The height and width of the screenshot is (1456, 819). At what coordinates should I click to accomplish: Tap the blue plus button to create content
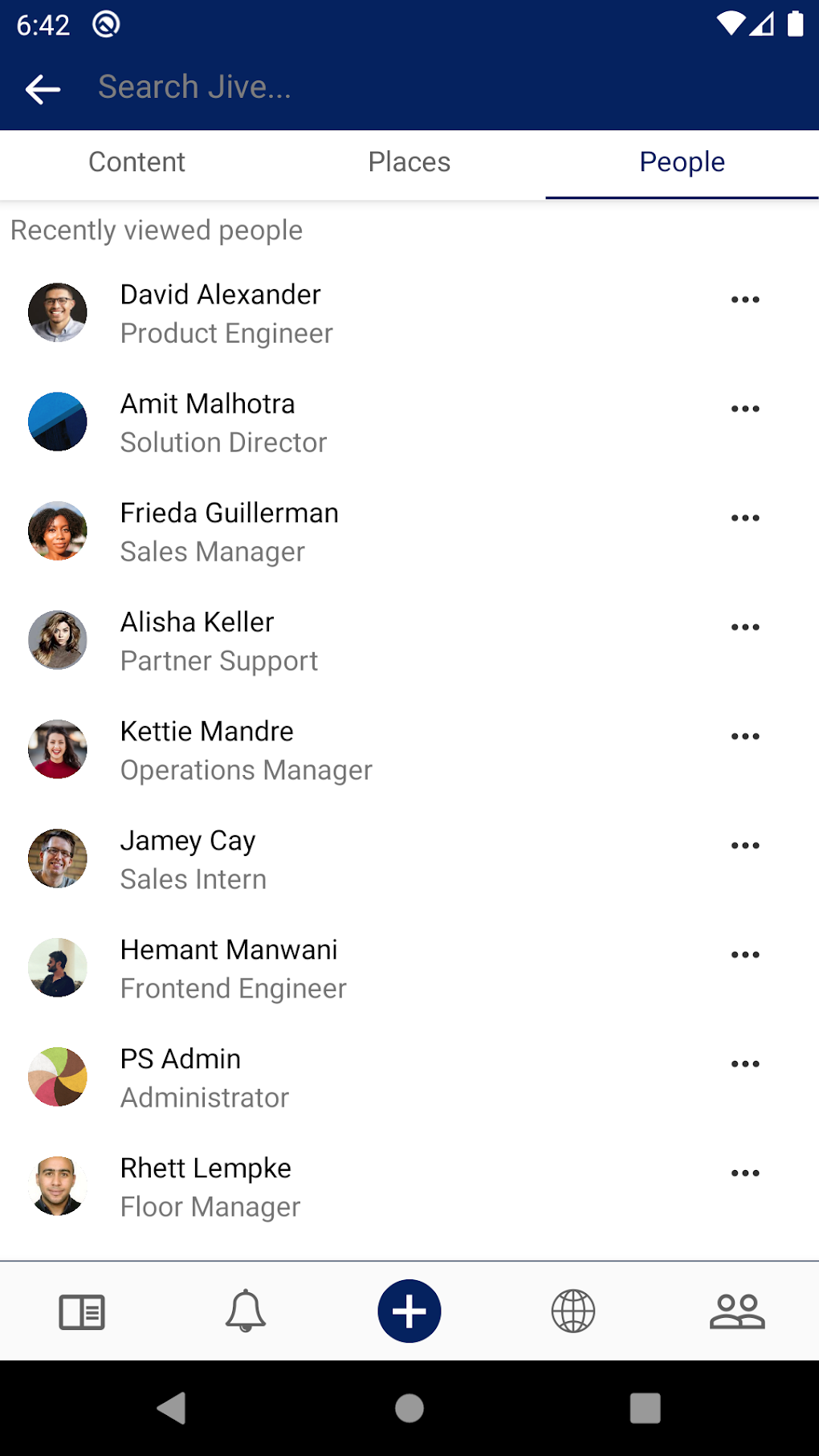(409, 1311)
